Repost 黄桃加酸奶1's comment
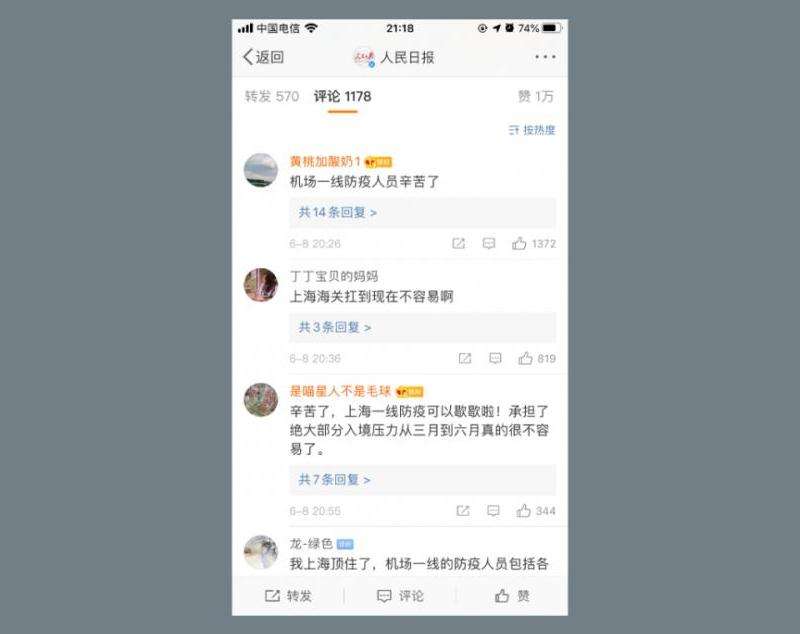The width and height of the screenshot is (800, 634). 458,244
